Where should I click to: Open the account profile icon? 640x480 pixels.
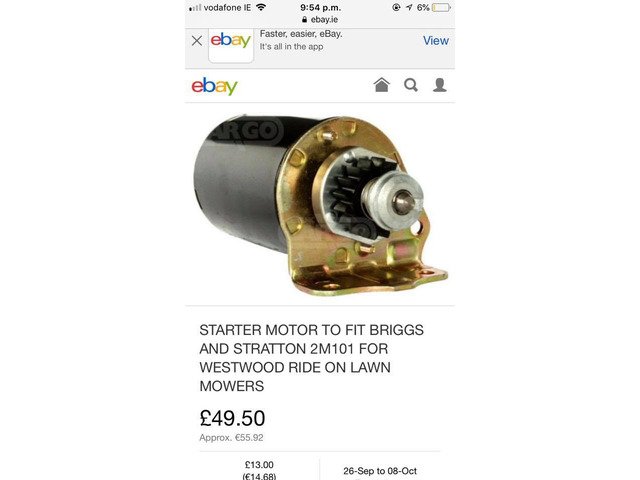coord(440,85)
